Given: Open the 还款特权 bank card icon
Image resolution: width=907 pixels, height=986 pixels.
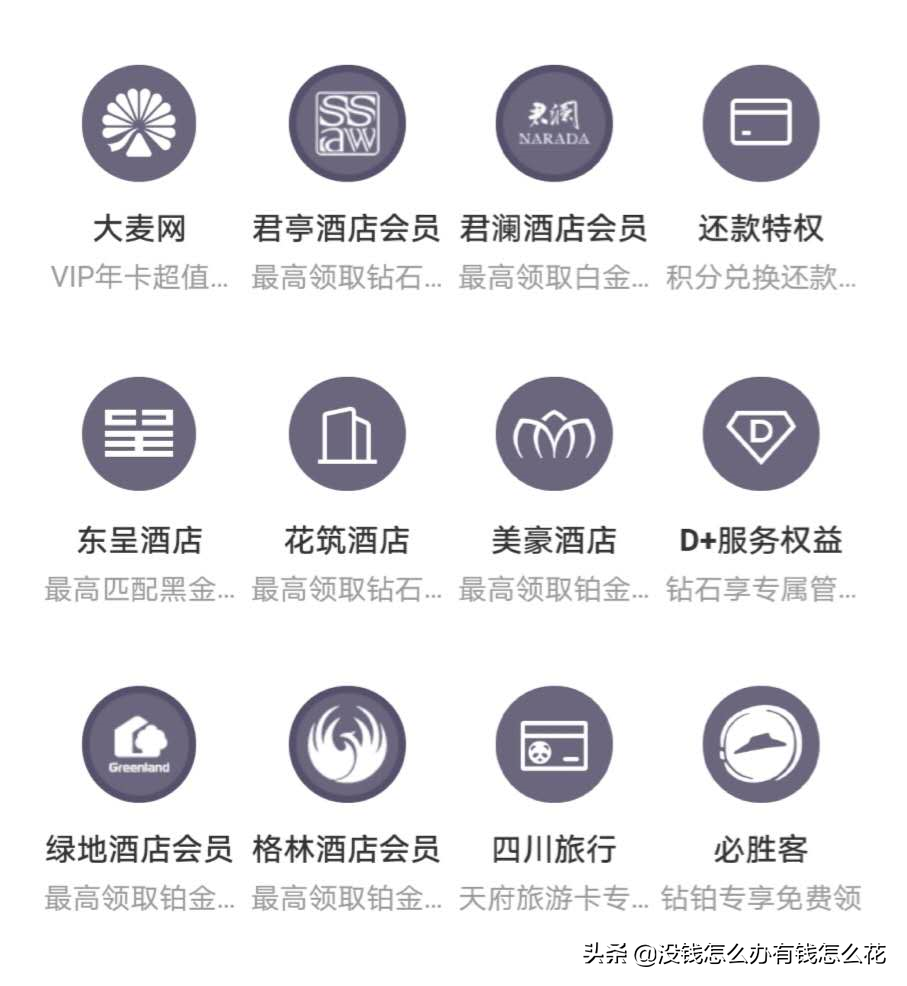Looking at the screenshot, I should click(x=762, y=122).
